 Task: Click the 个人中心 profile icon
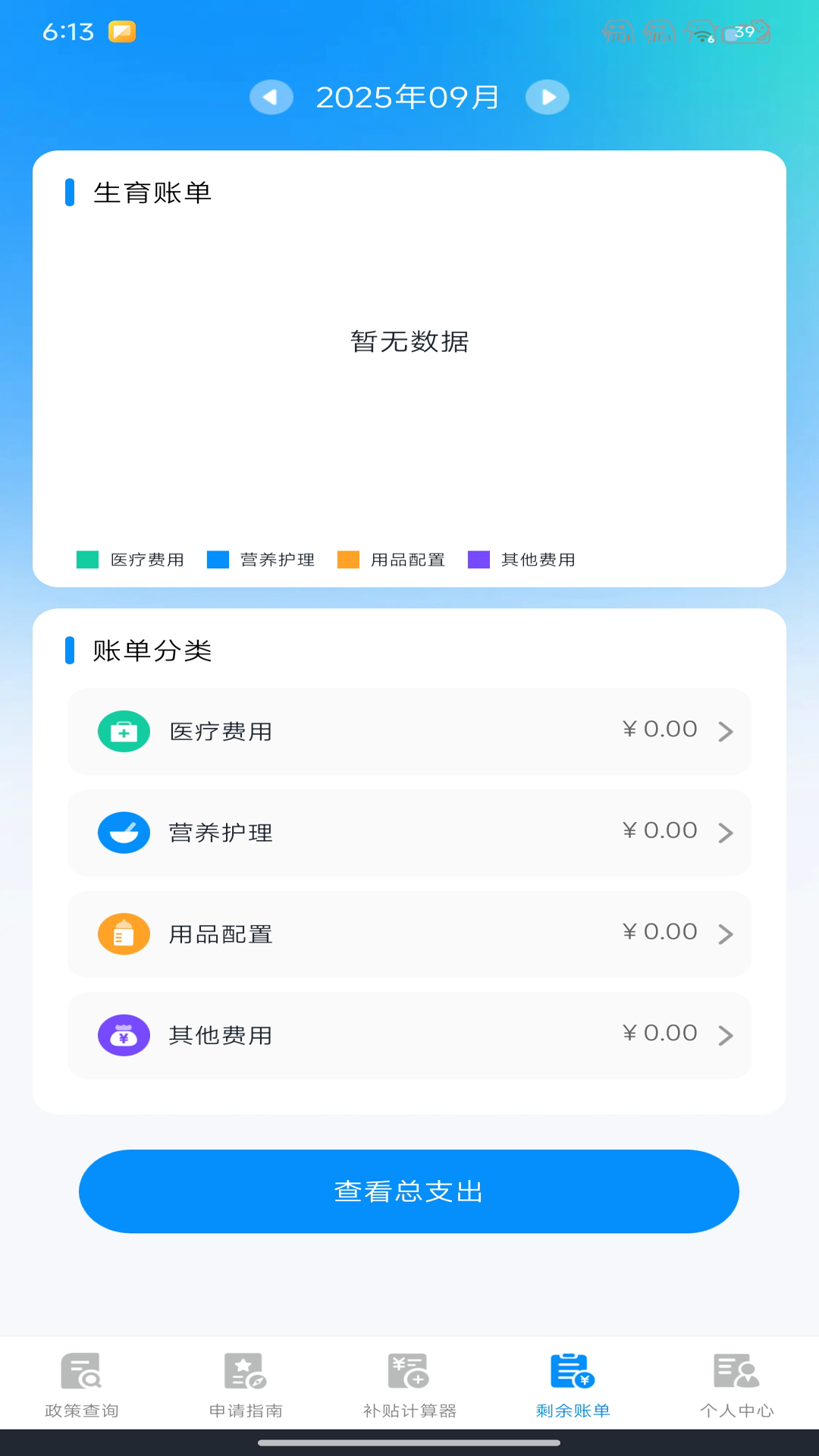pos(736,1380)
